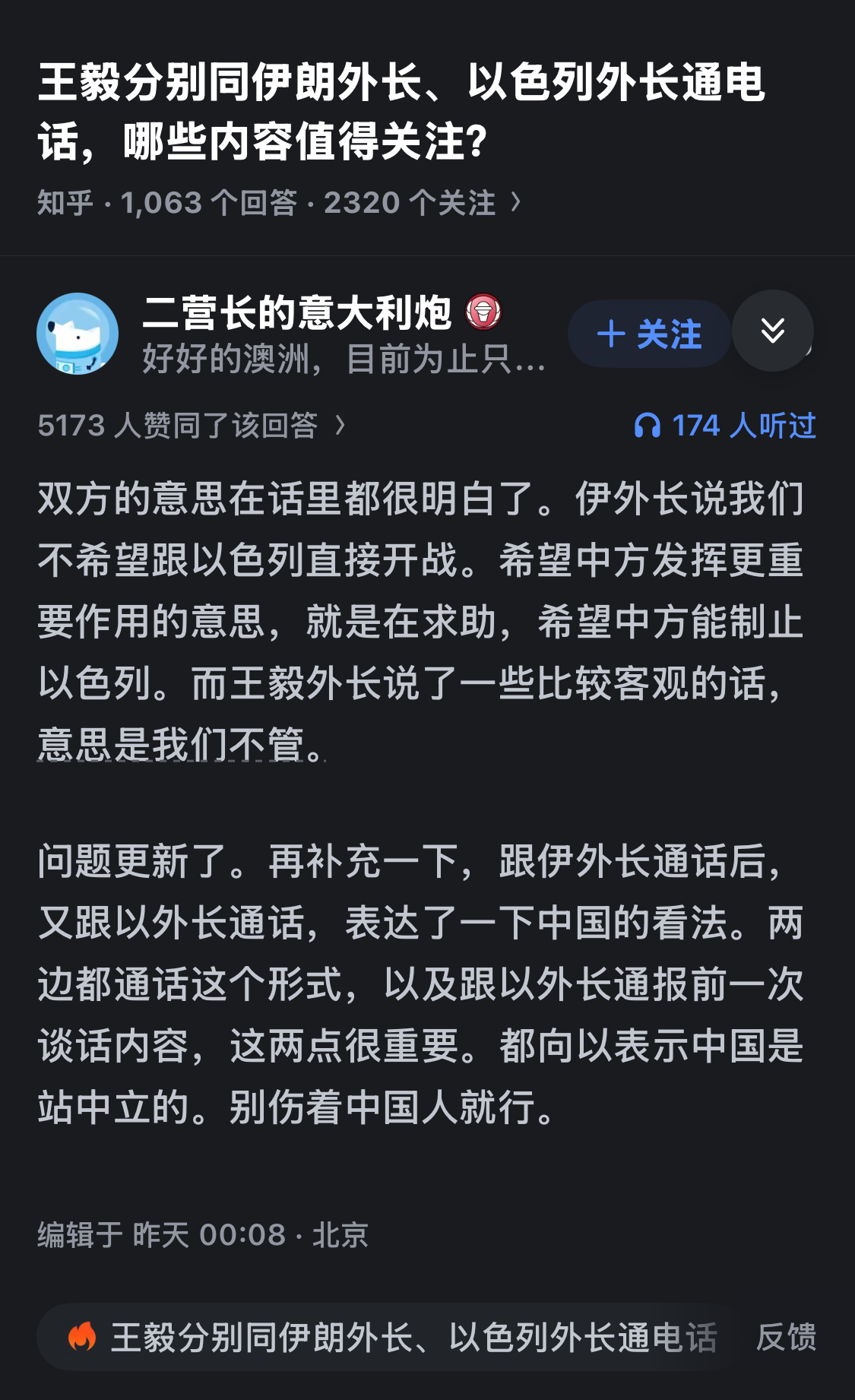
Task: Follow the author with 关注 button
Action: tap(649, 334)
